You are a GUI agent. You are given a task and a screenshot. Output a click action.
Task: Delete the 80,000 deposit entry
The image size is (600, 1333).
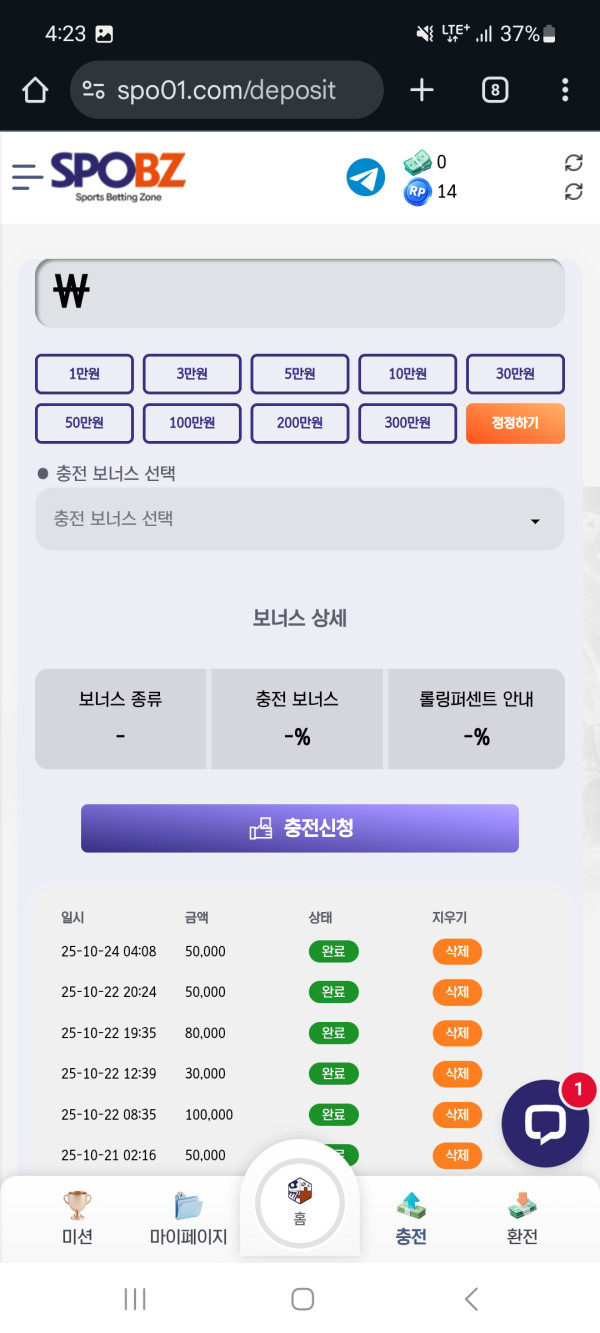coord(457,1033)
